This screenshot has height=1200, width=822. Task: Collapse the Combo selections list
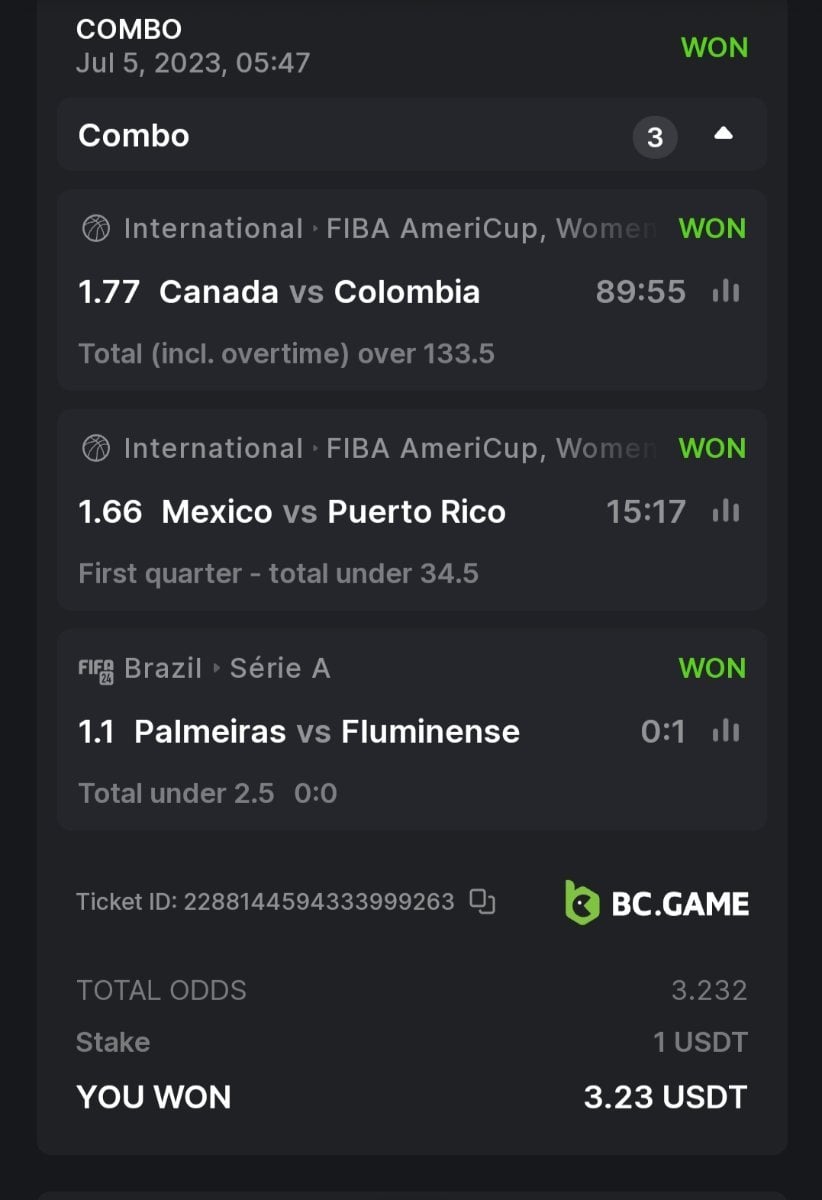point(723,135)
